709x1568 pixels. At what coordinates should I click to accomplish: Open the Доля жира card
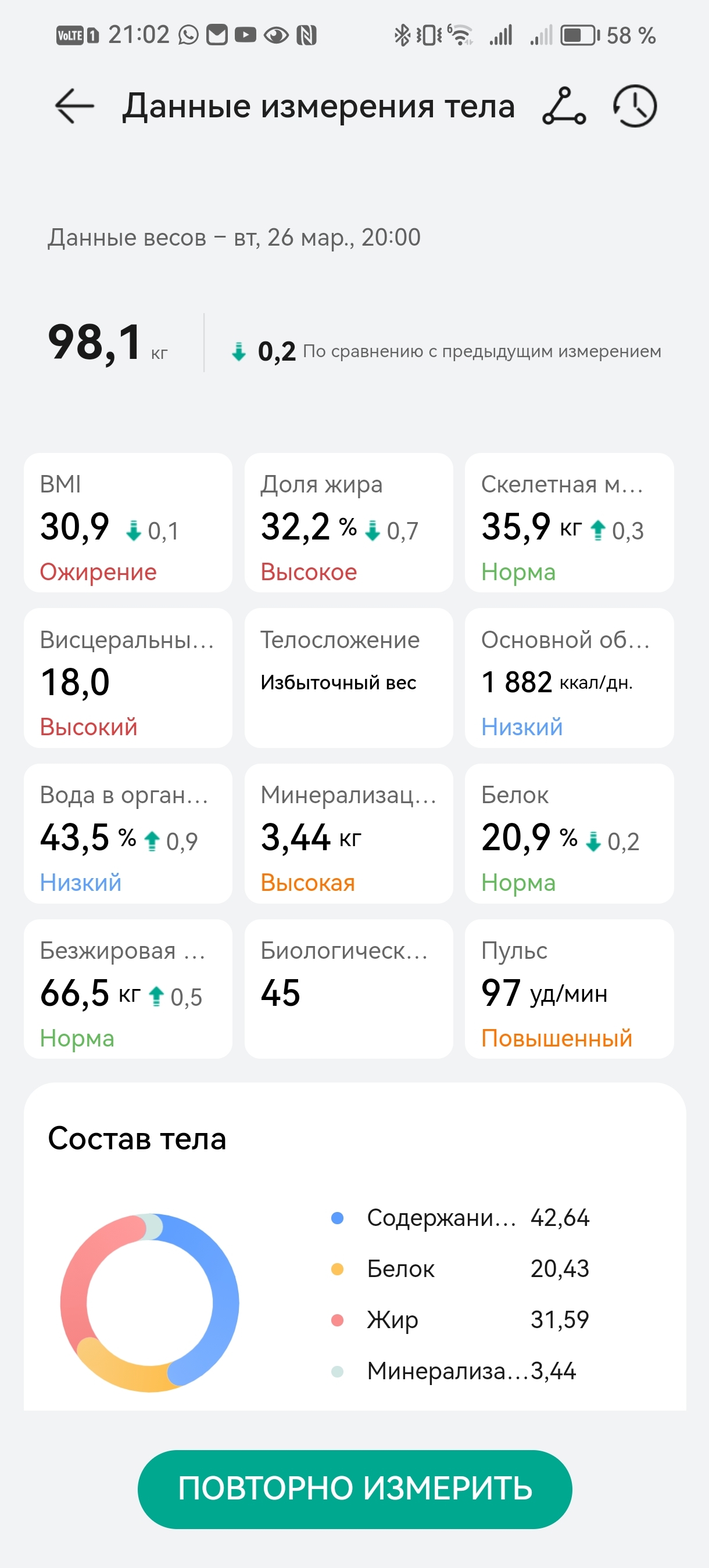349,522
